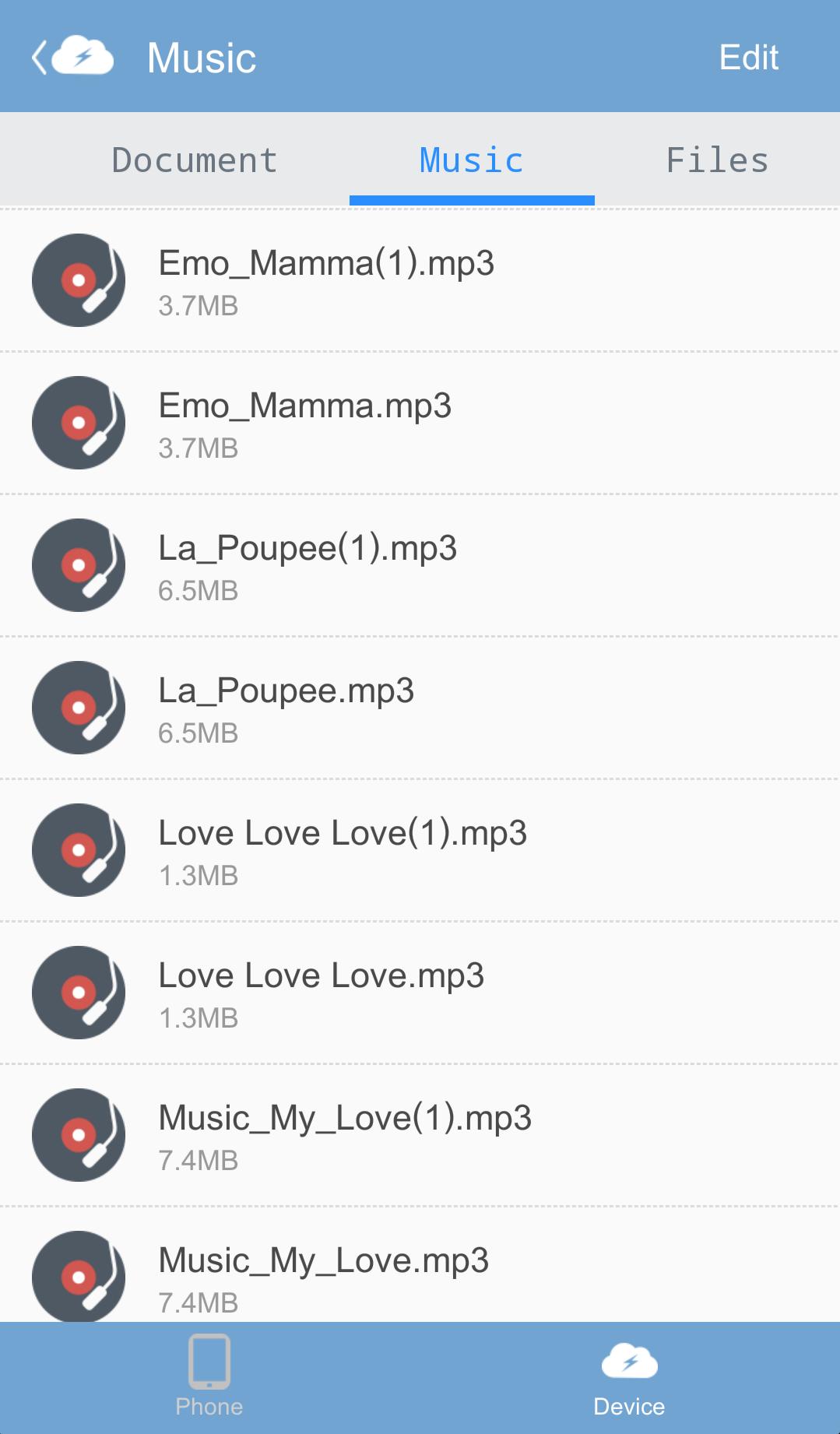Tap the Edit button
The image size is (840, 1434).
(748, 58)
